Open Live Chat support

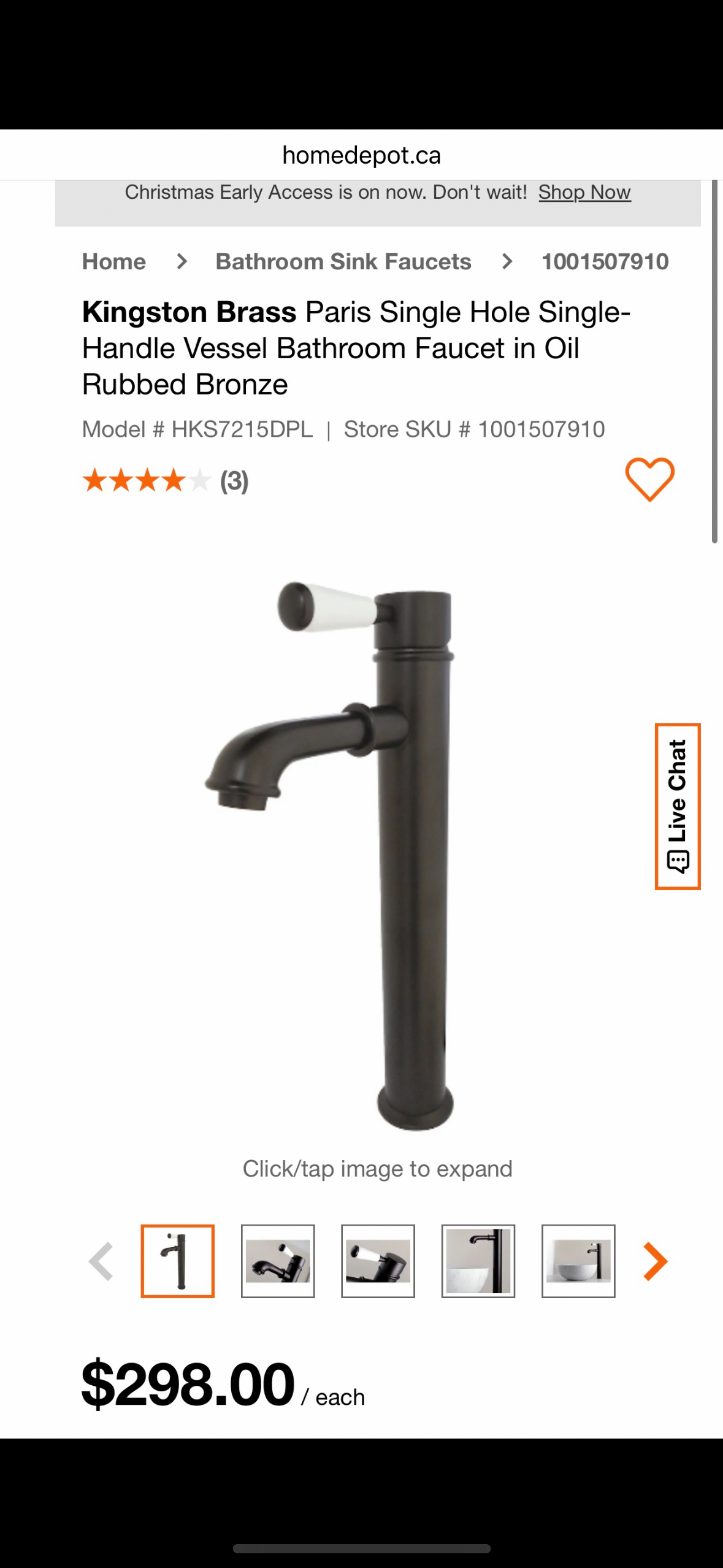click(x=677, y=806)
